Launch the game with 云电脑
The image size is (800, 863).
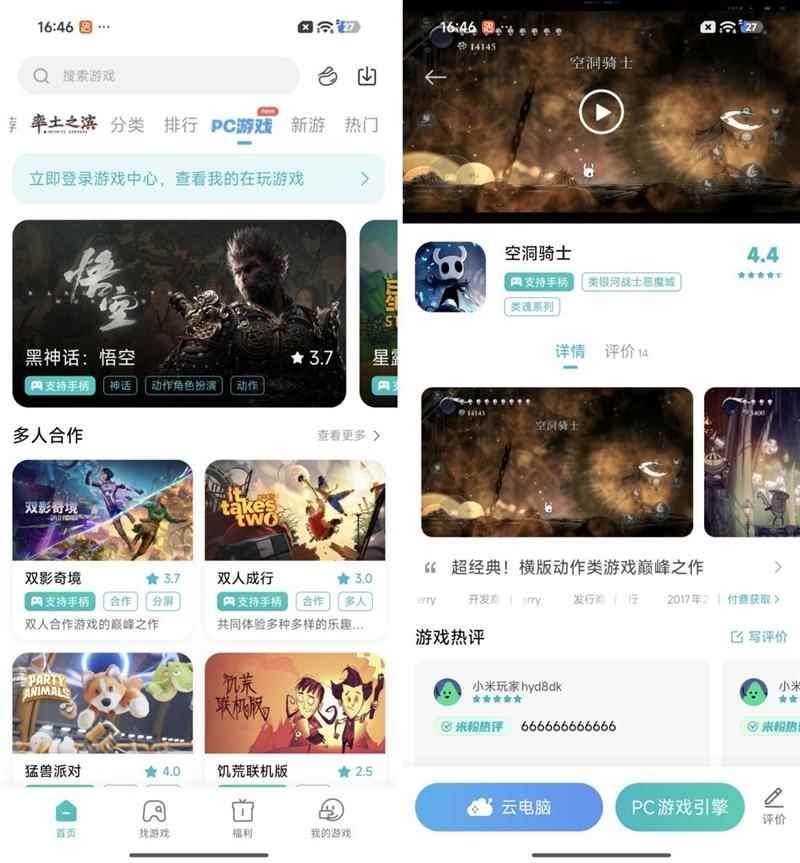tap(509, 806)
